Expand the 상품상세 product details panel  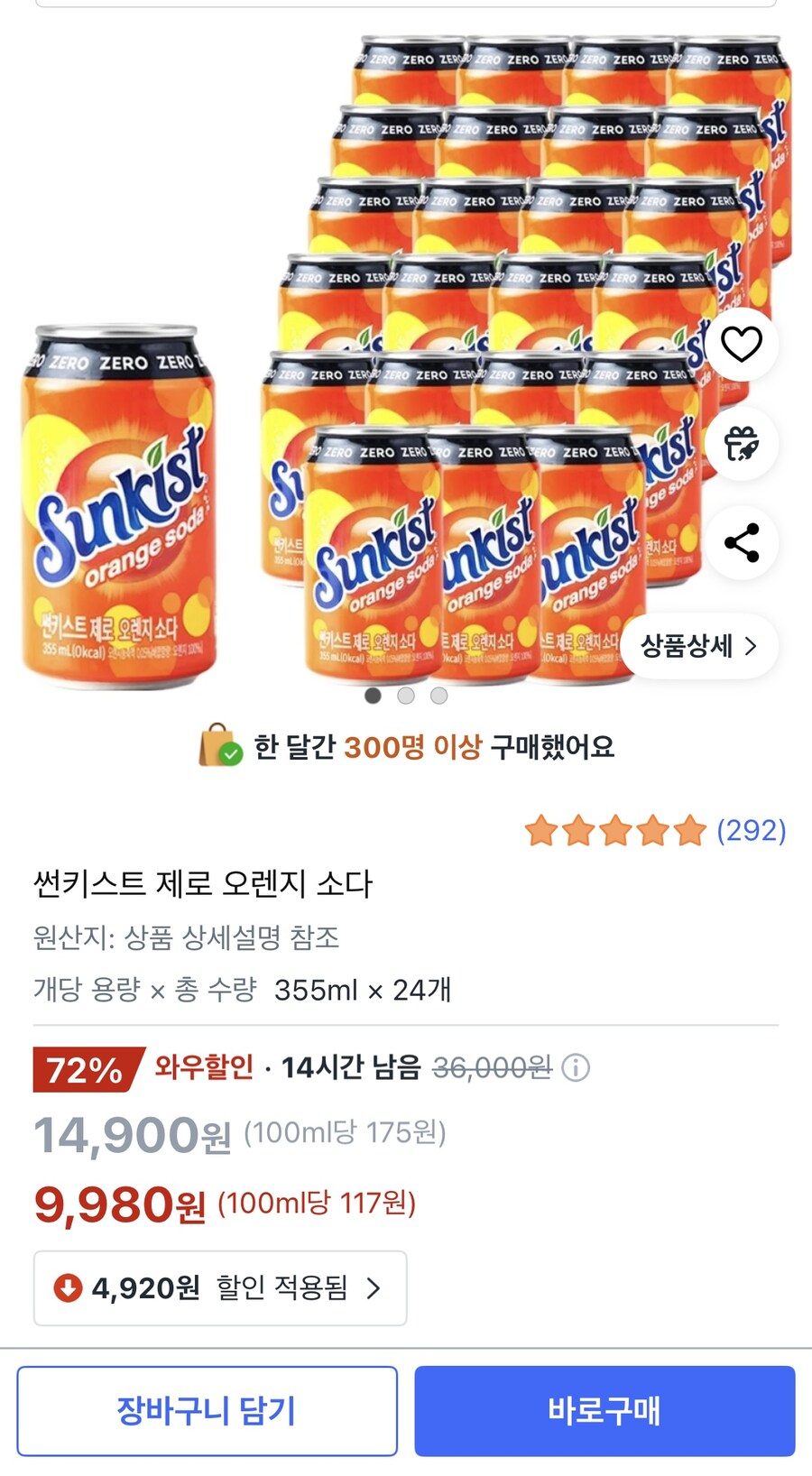(697, 645)
